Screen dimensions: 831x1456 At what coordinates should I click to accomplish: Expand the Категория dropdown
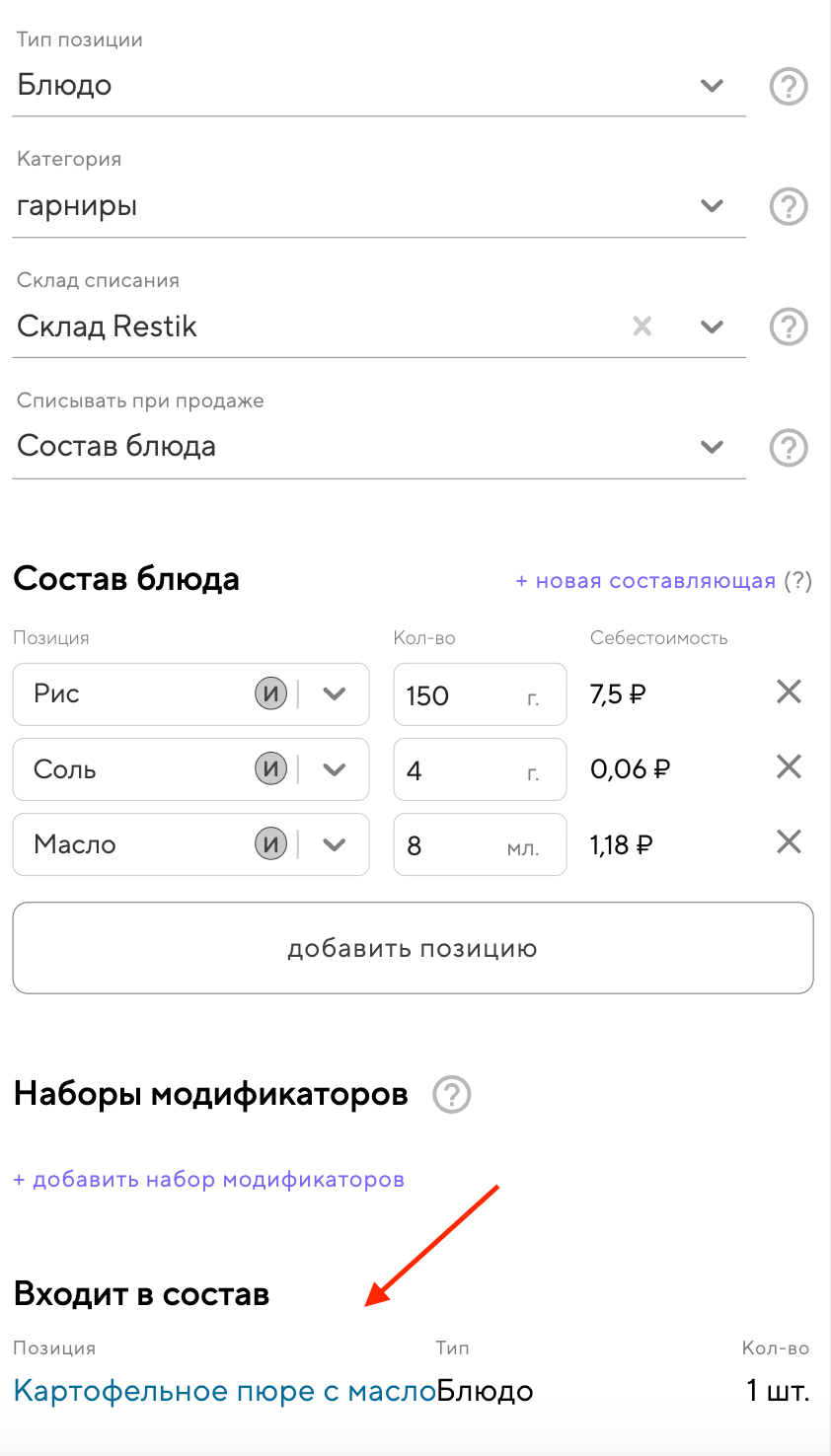[x=711, y=206]
